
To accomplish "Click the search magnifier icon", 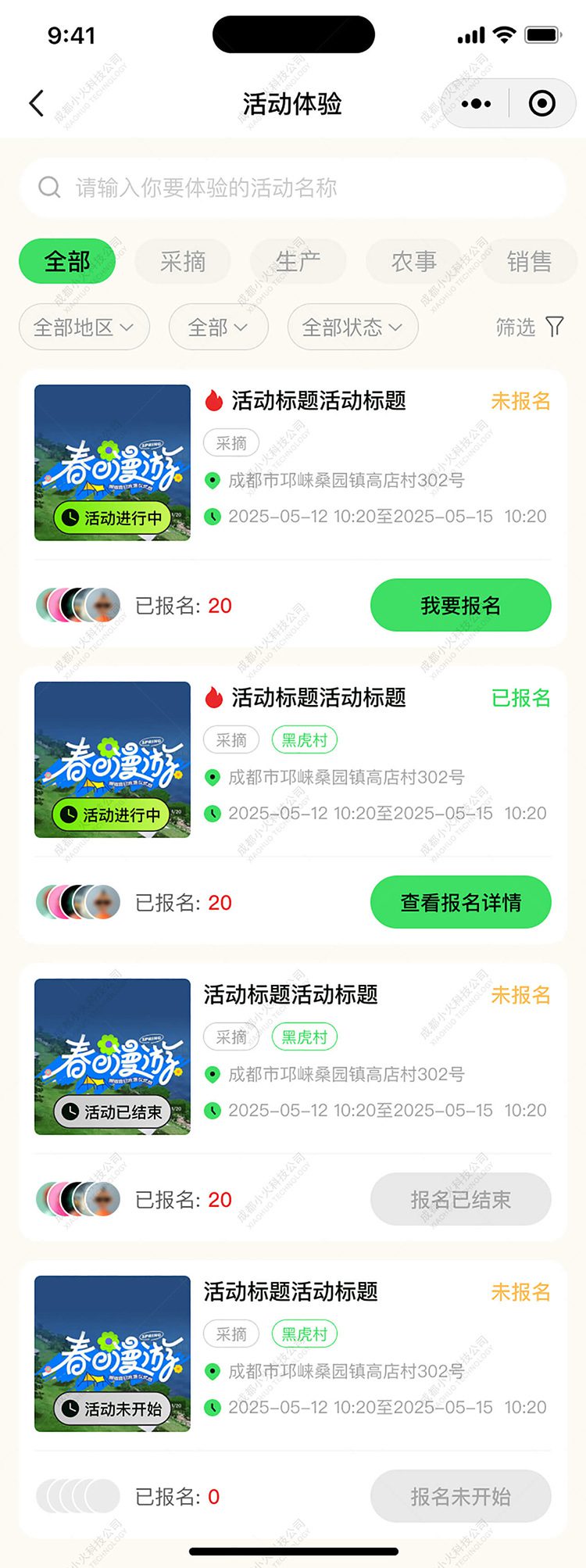I will (x=49, y=187).
